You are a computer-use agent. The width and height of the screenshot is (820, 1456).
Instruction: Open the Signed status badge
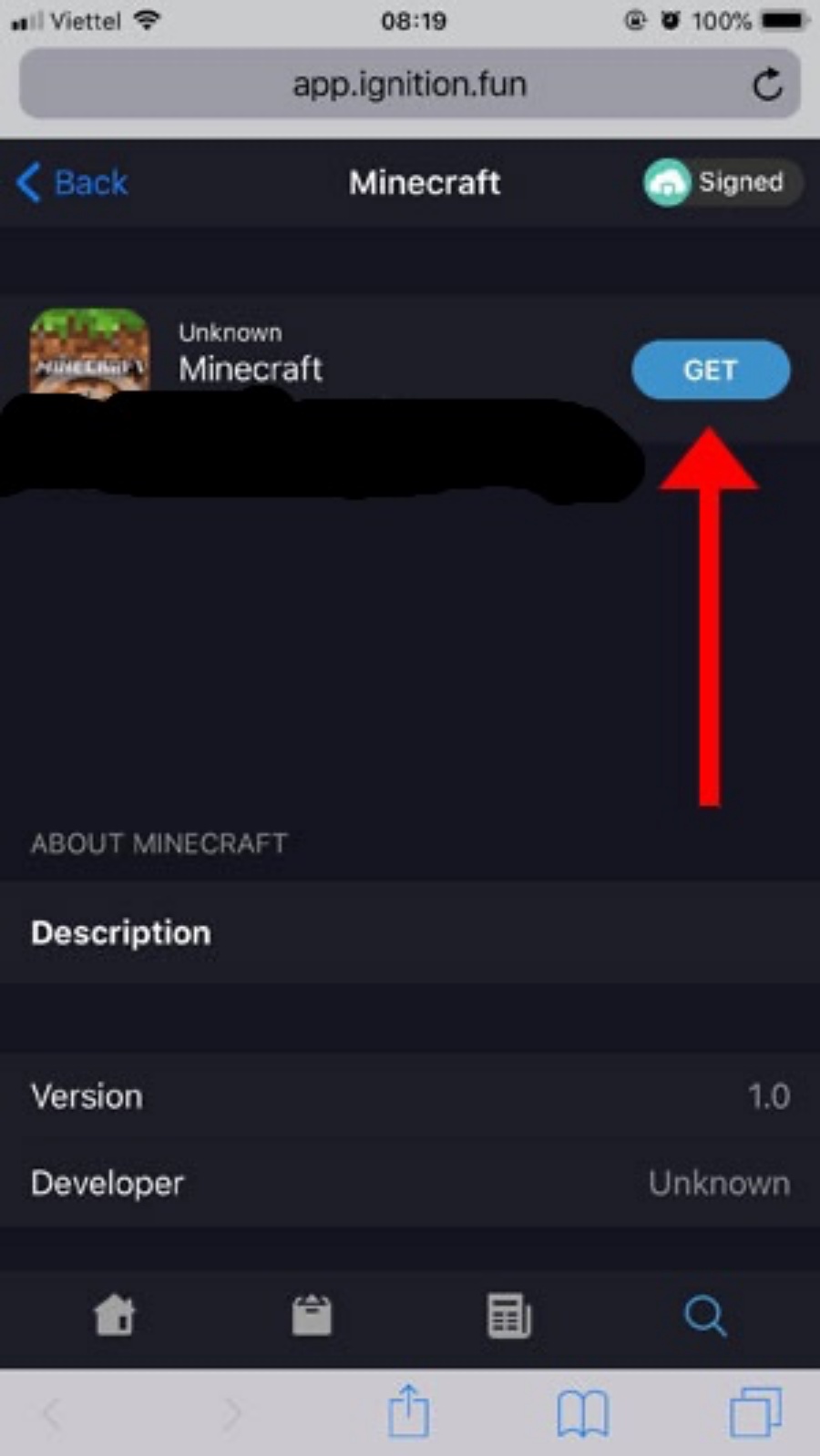(x=722, y=182)
